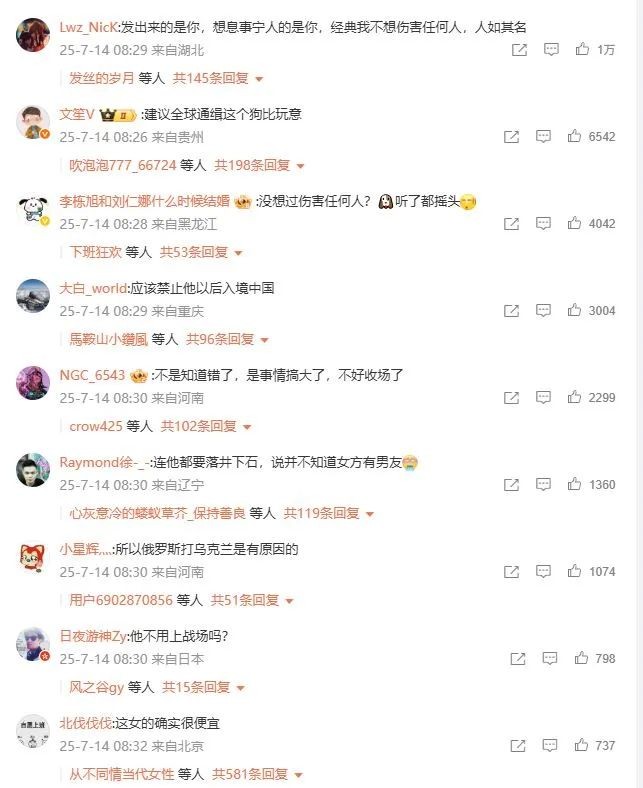Open NGC_6543's profile name
The height and width of the screenshot is (788, 643).
(x=92, y=375)
